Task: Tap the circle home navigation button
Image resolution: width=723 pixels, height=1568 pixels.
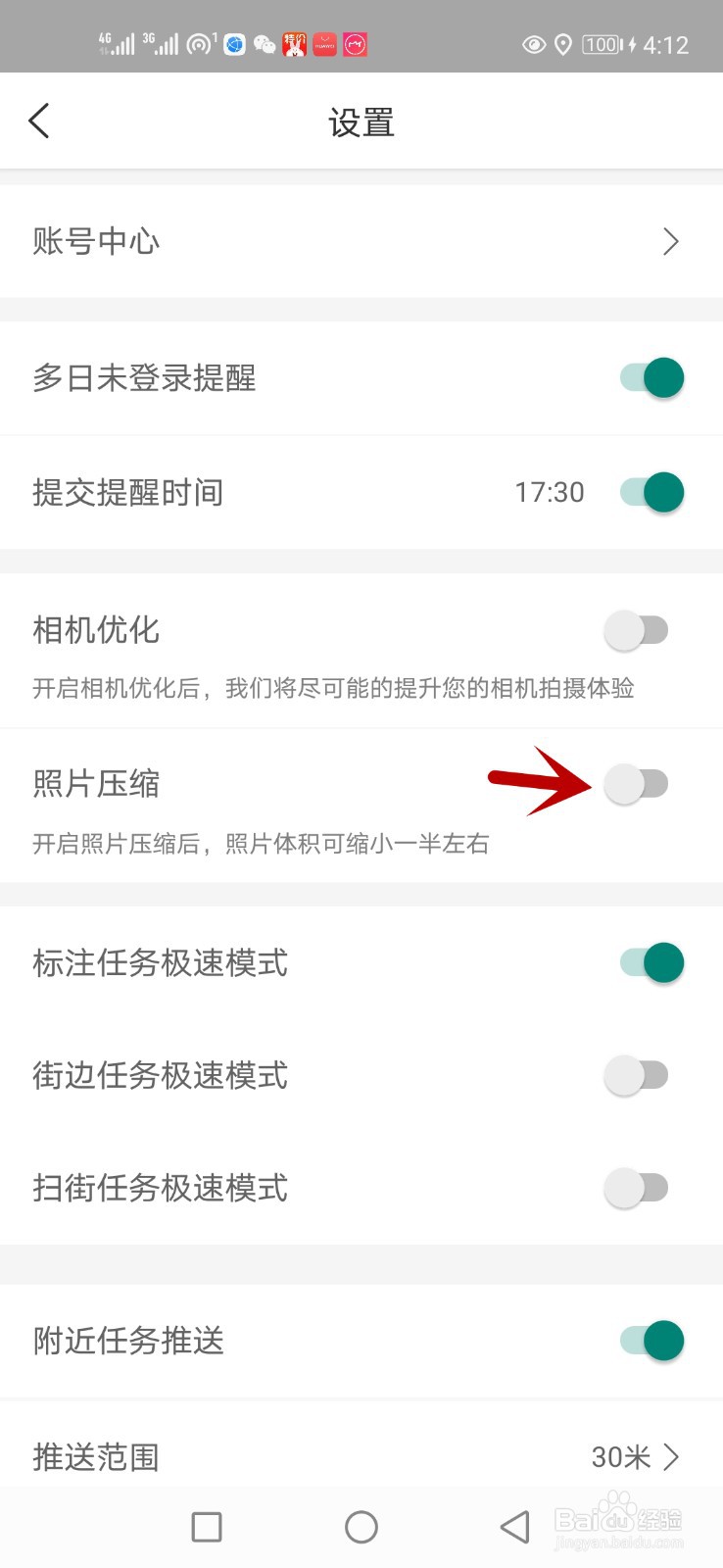Action: click(361, 1526)
